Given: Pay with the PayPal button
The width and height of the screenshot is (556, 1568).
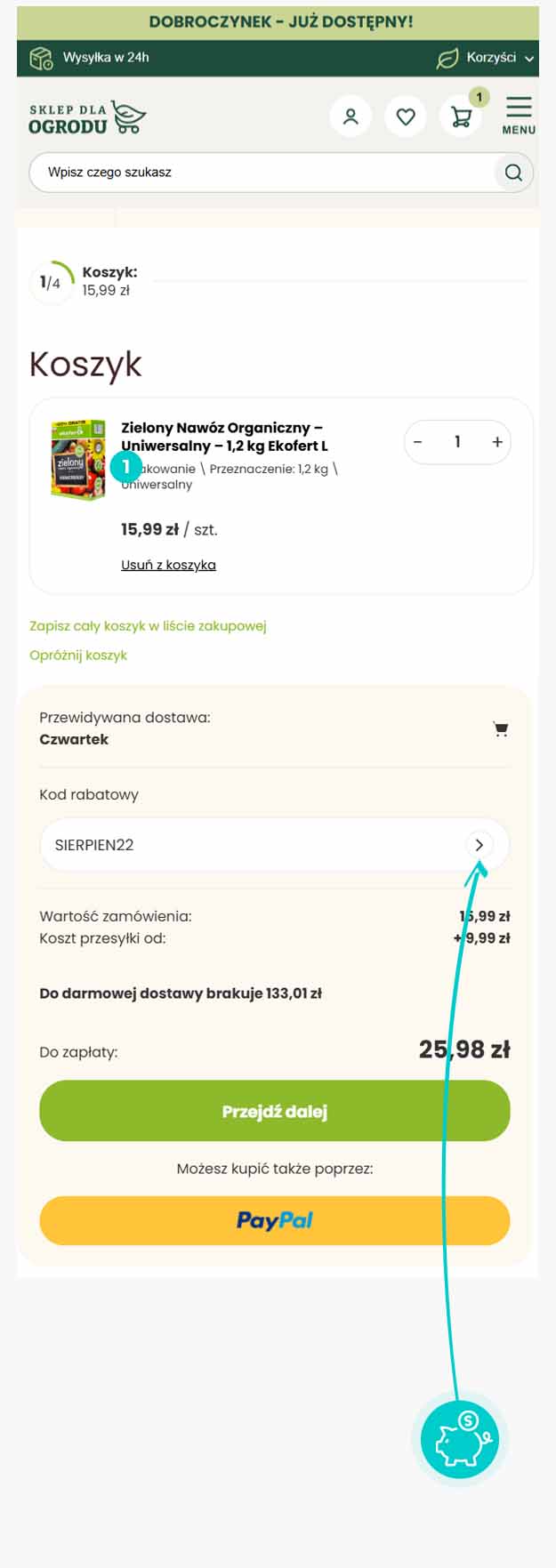Looking at the screenshot, I should (x=275, y=1220).
